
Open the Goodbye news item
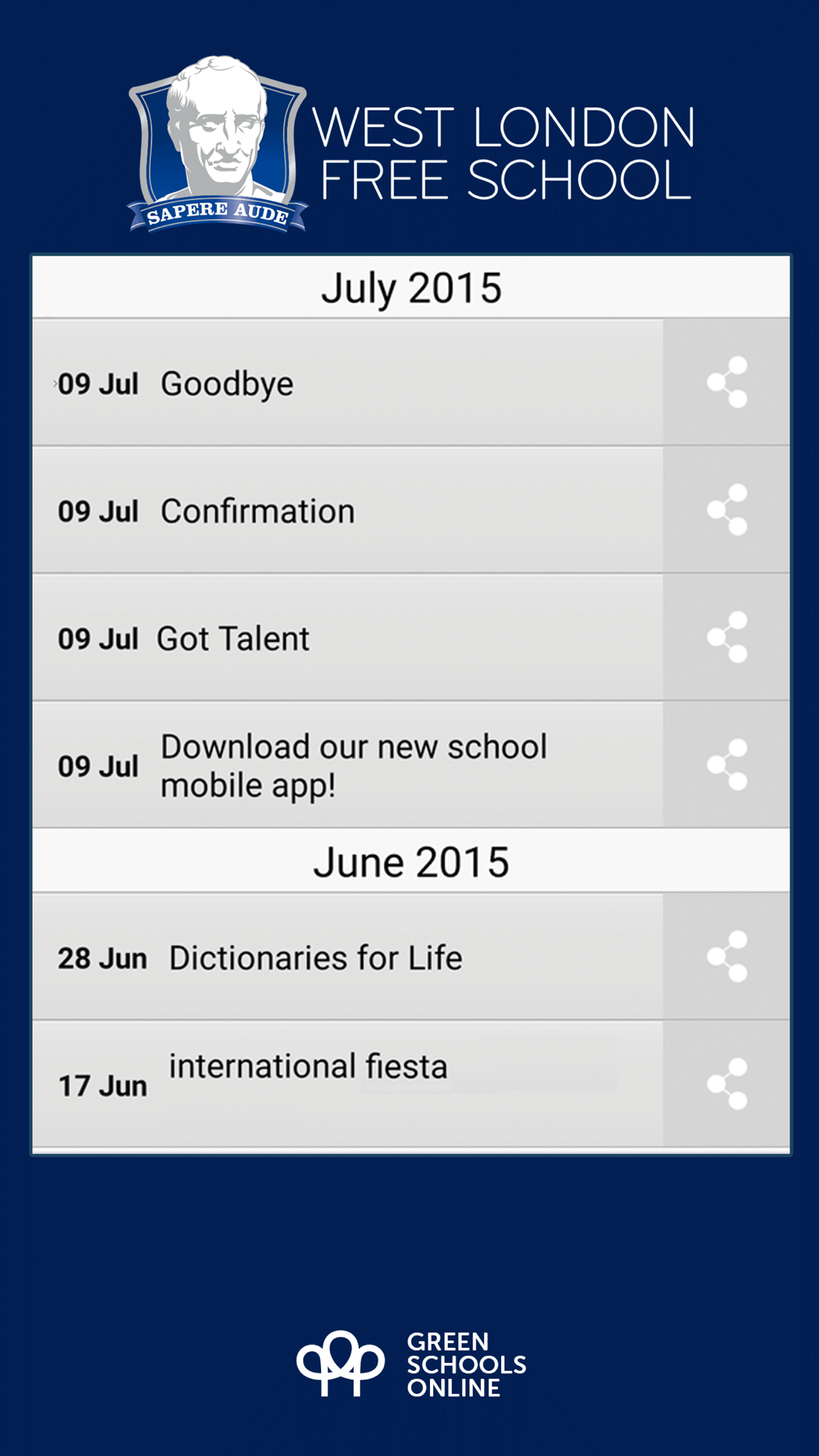[347, 382]
